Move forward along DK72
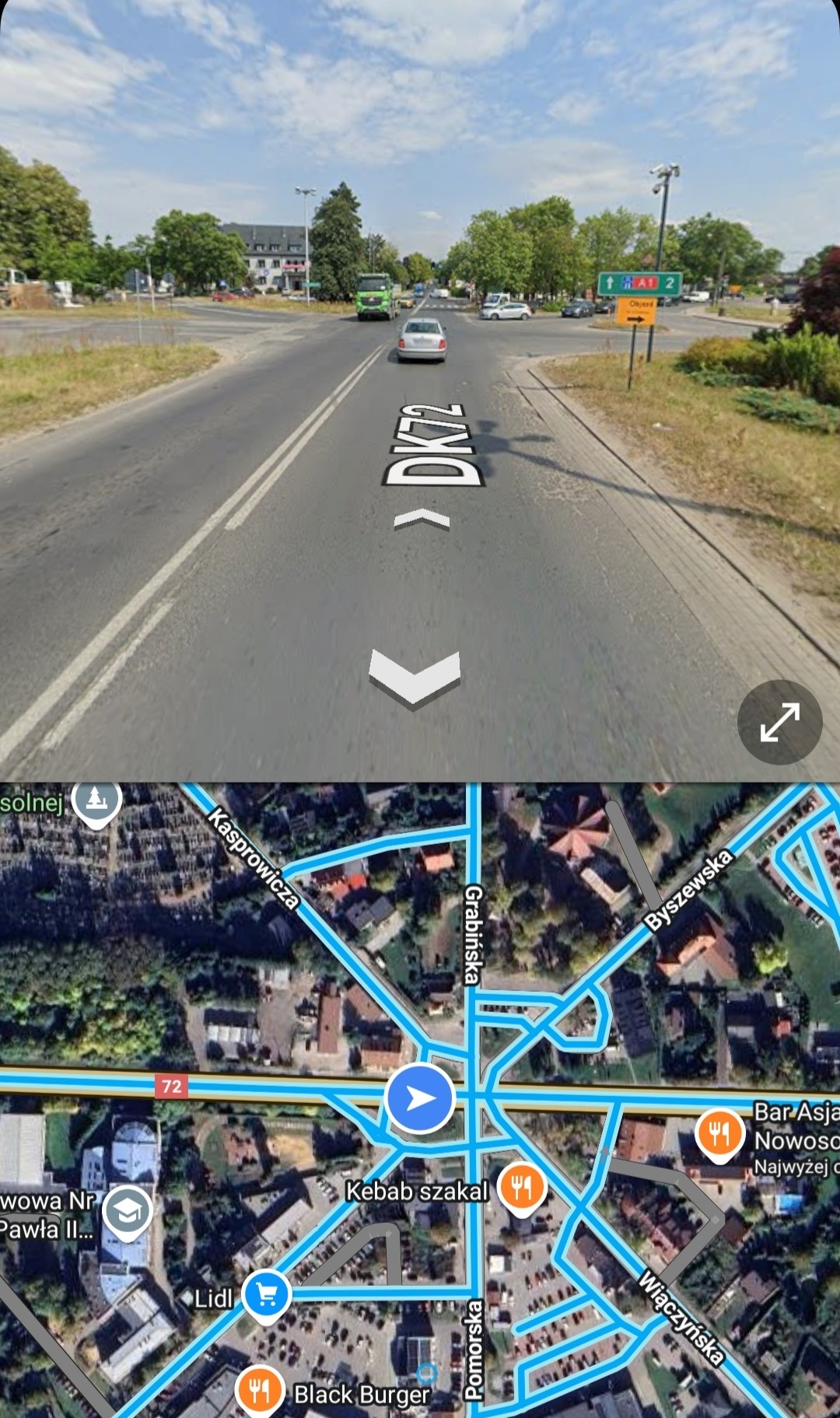This screenshot has width=840, height=1418. [x=422, y=520]
